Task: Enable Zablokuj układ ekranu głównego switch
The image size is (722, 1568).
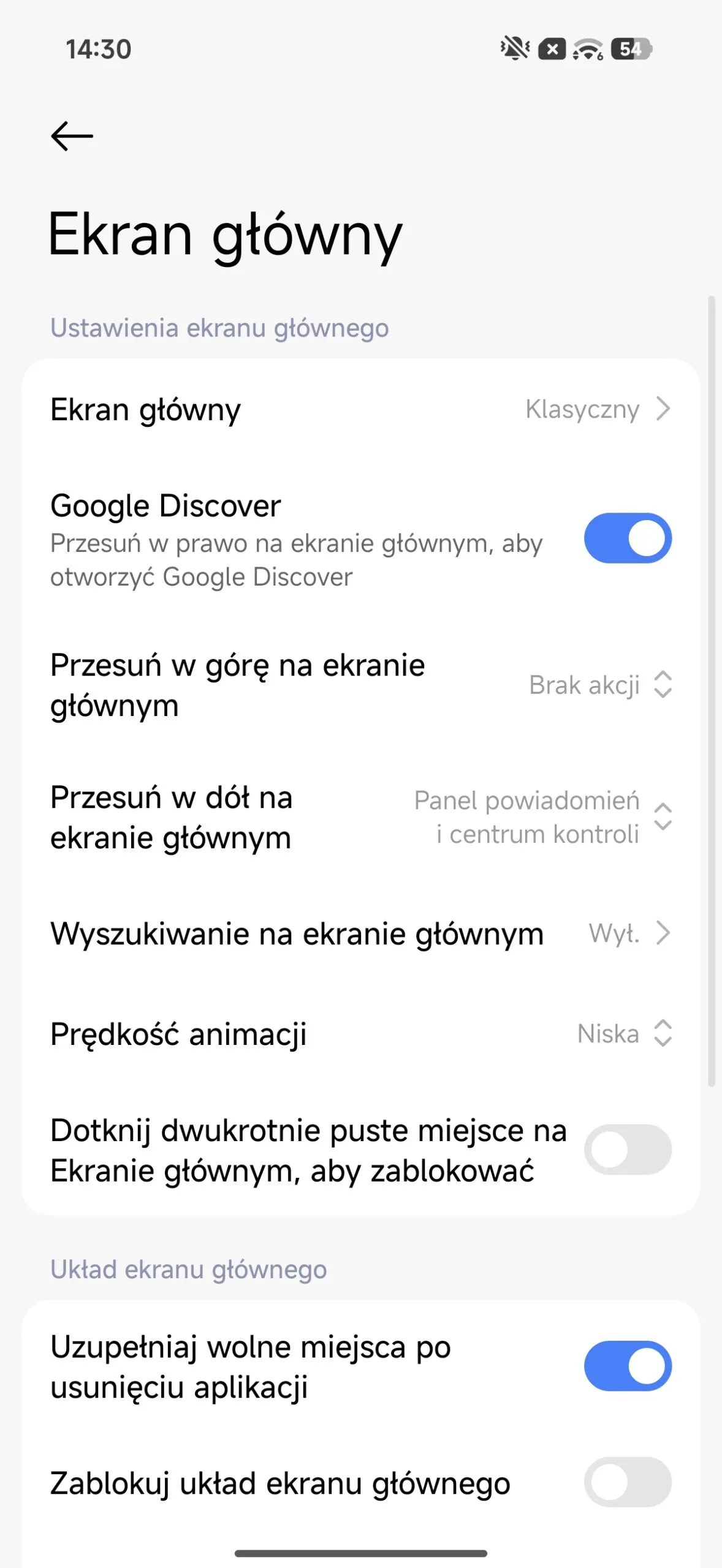Action: (627, 1482)
